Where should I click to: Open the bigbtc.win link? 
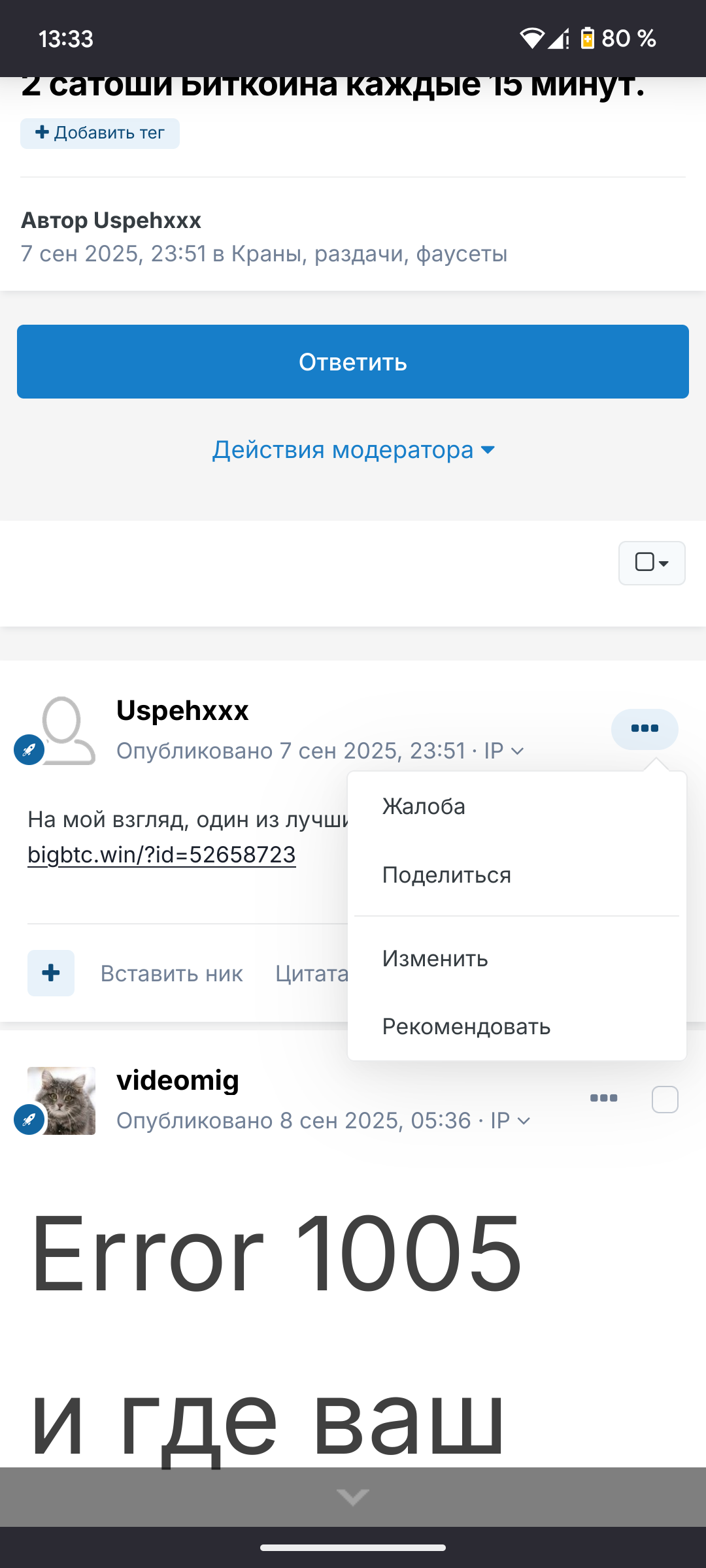click(x=161, y=855)
